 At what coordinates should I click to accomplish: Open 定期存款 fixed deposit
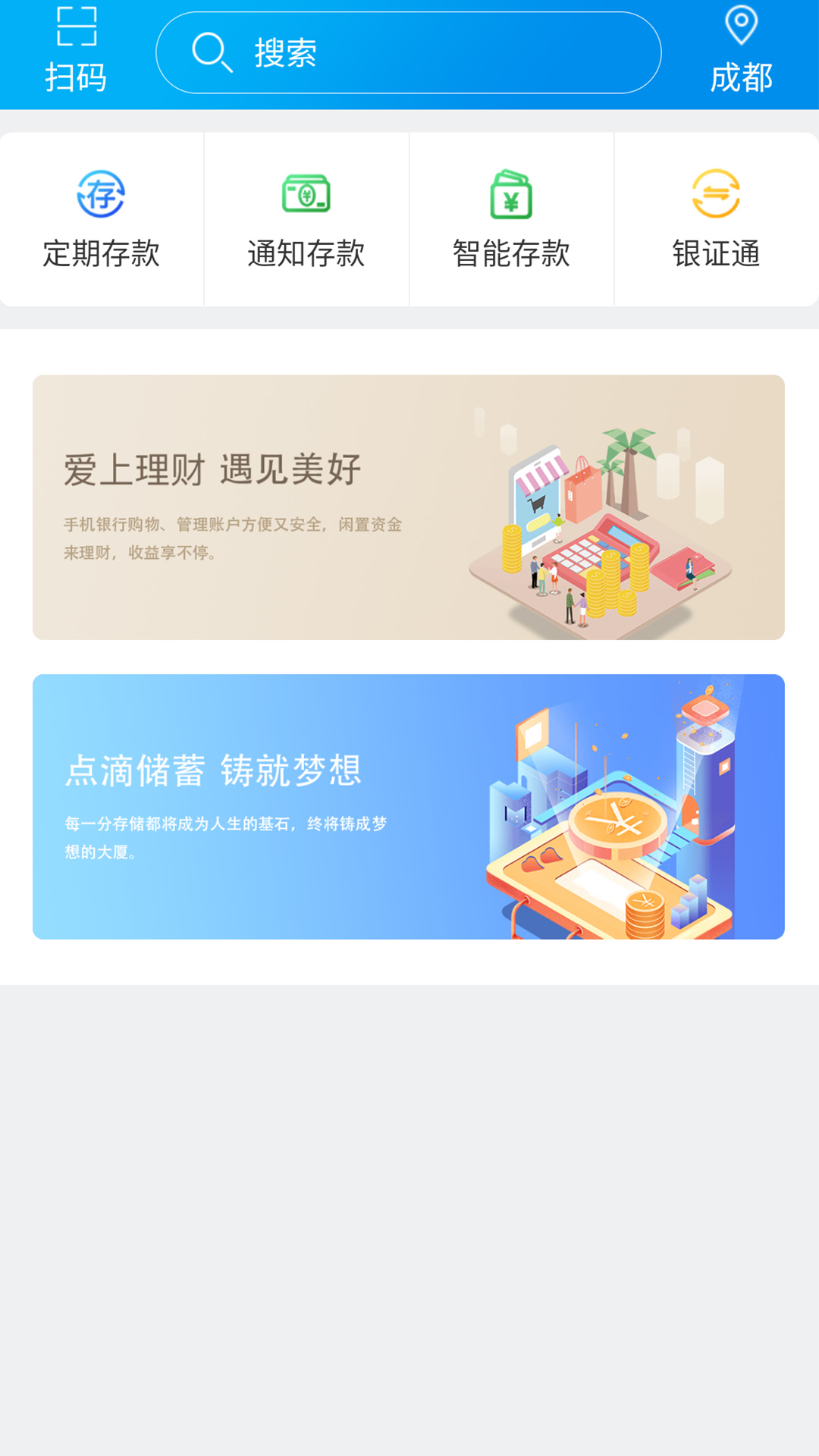102,220
